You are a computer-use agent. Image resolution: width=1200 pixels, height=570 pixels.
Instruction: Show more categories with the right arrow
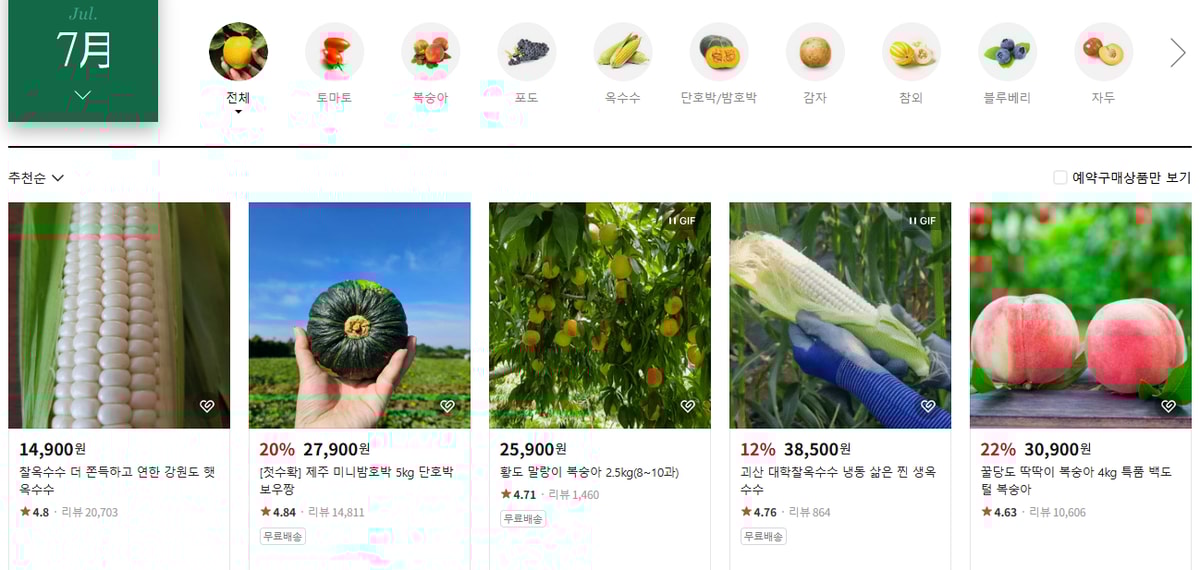pyautogui.click(x=1177, y=53)
